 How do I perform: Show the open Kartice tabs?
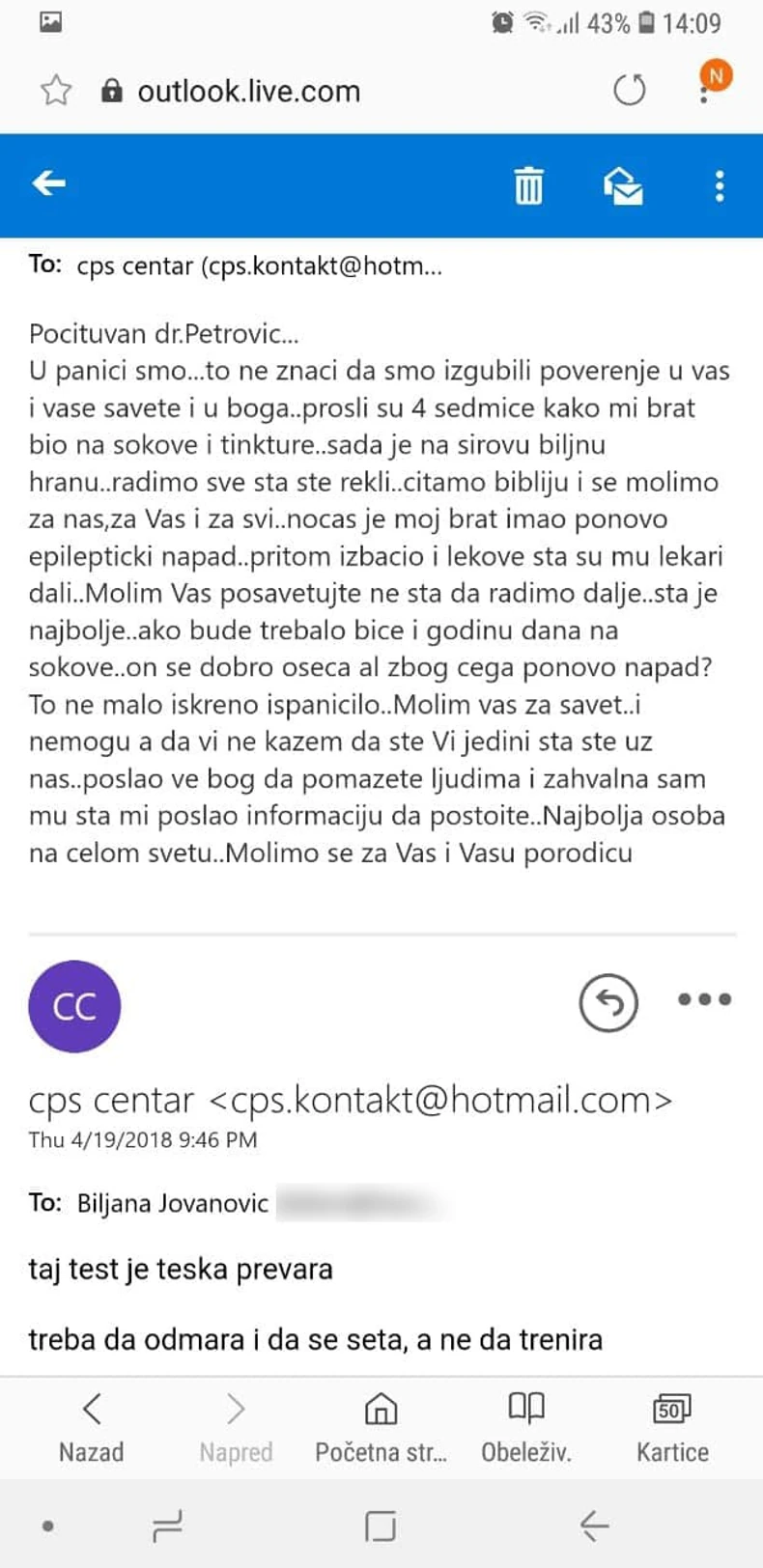[x=672, y=1426]
